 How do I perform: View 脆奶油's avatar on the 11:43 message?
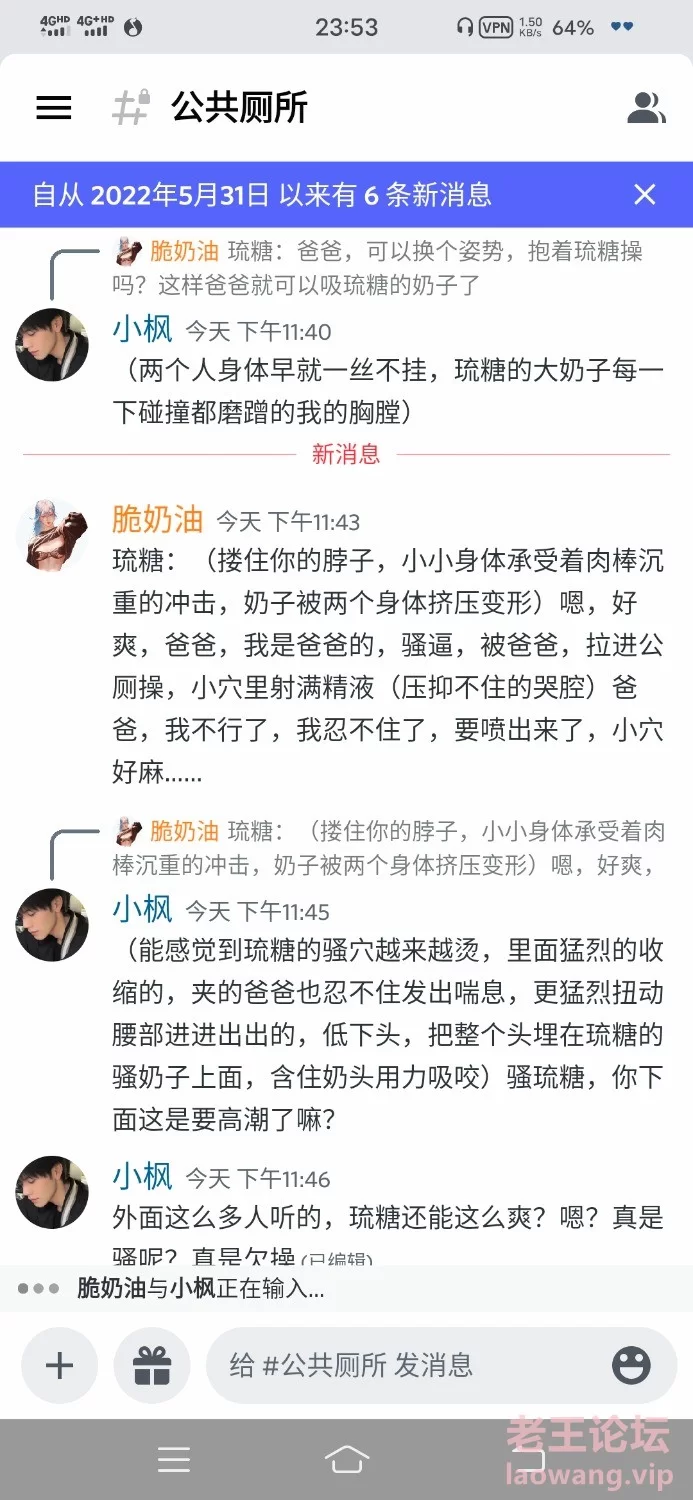pos(52,535)
